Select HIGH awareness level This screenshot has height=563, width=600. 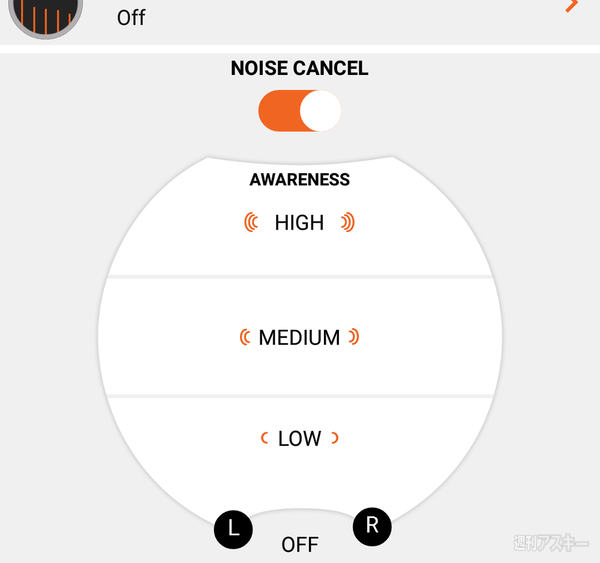click(x=299, y=223)
